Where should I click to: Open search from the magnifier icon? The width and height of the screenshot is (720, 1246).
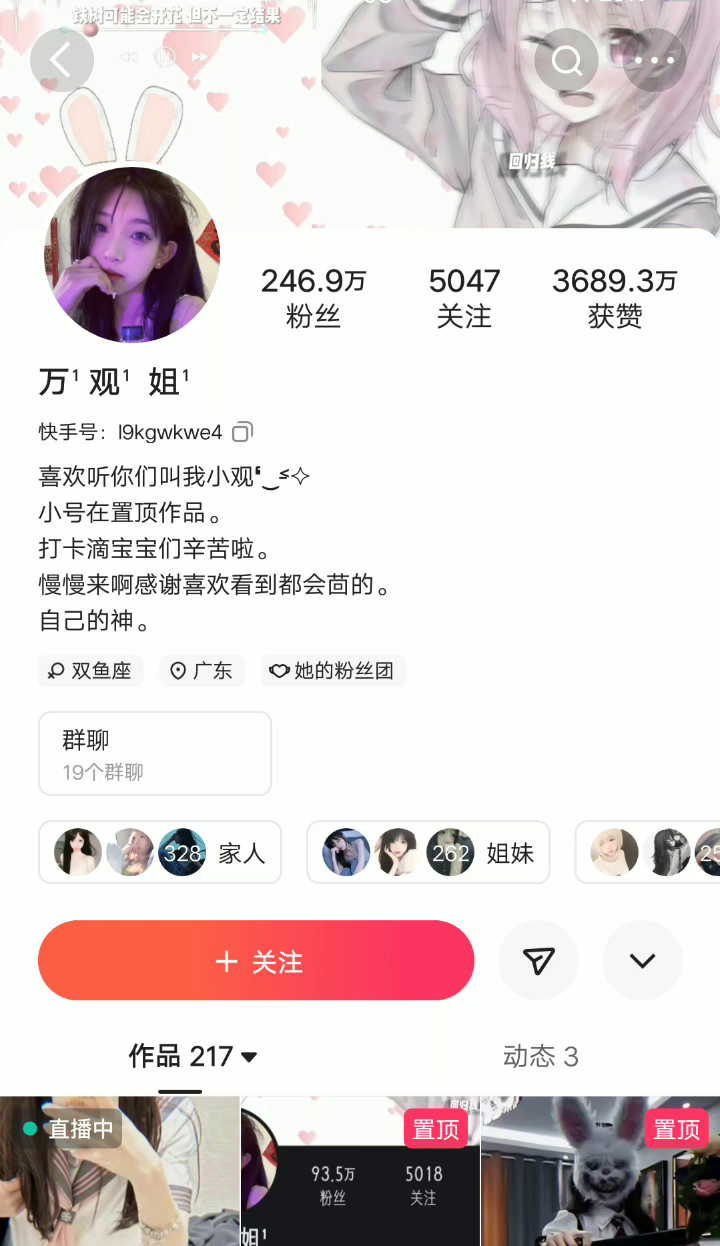pos(567,61)
